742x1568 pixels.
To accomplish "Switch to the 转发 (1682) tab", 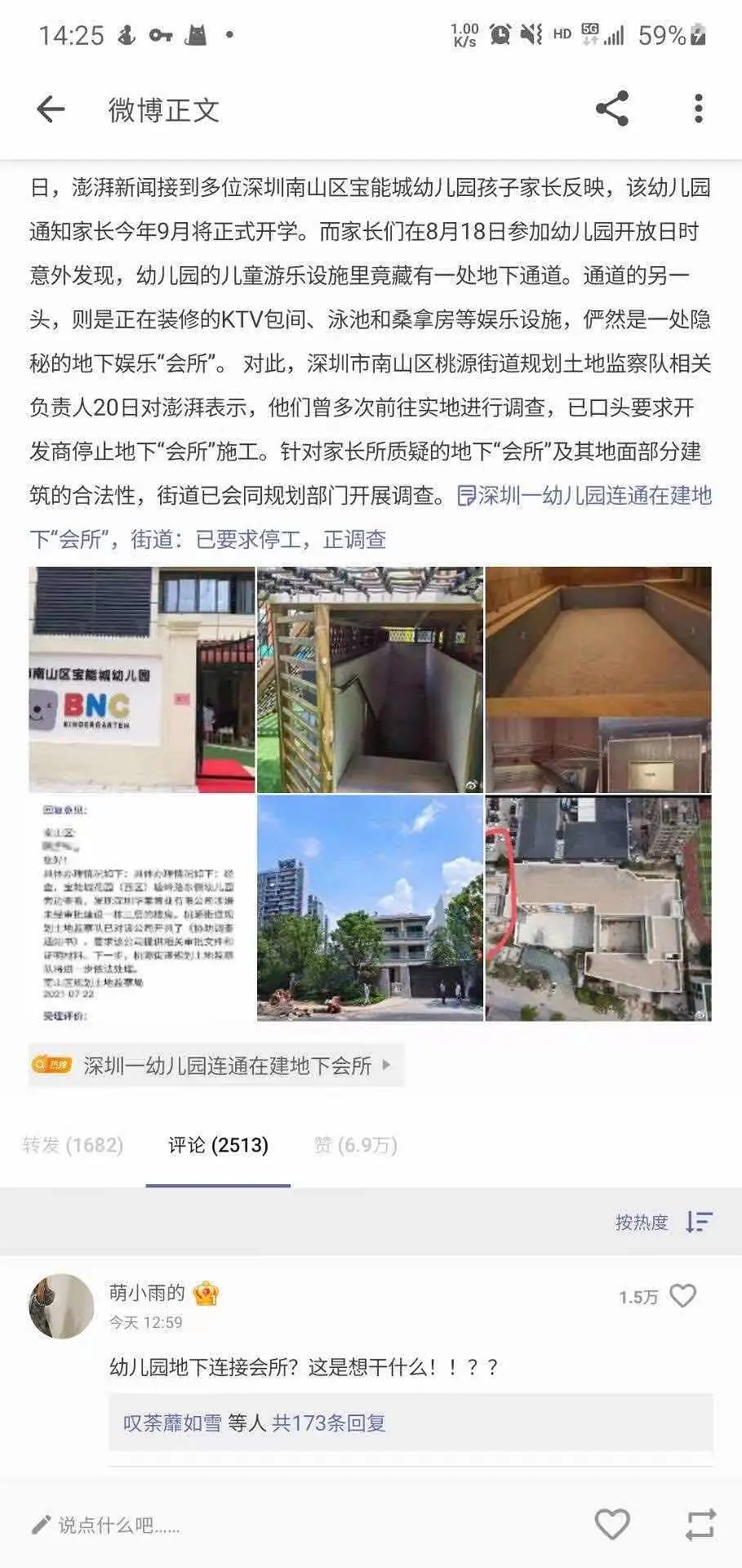I will pyautogui.click(x=73, y=1145).
